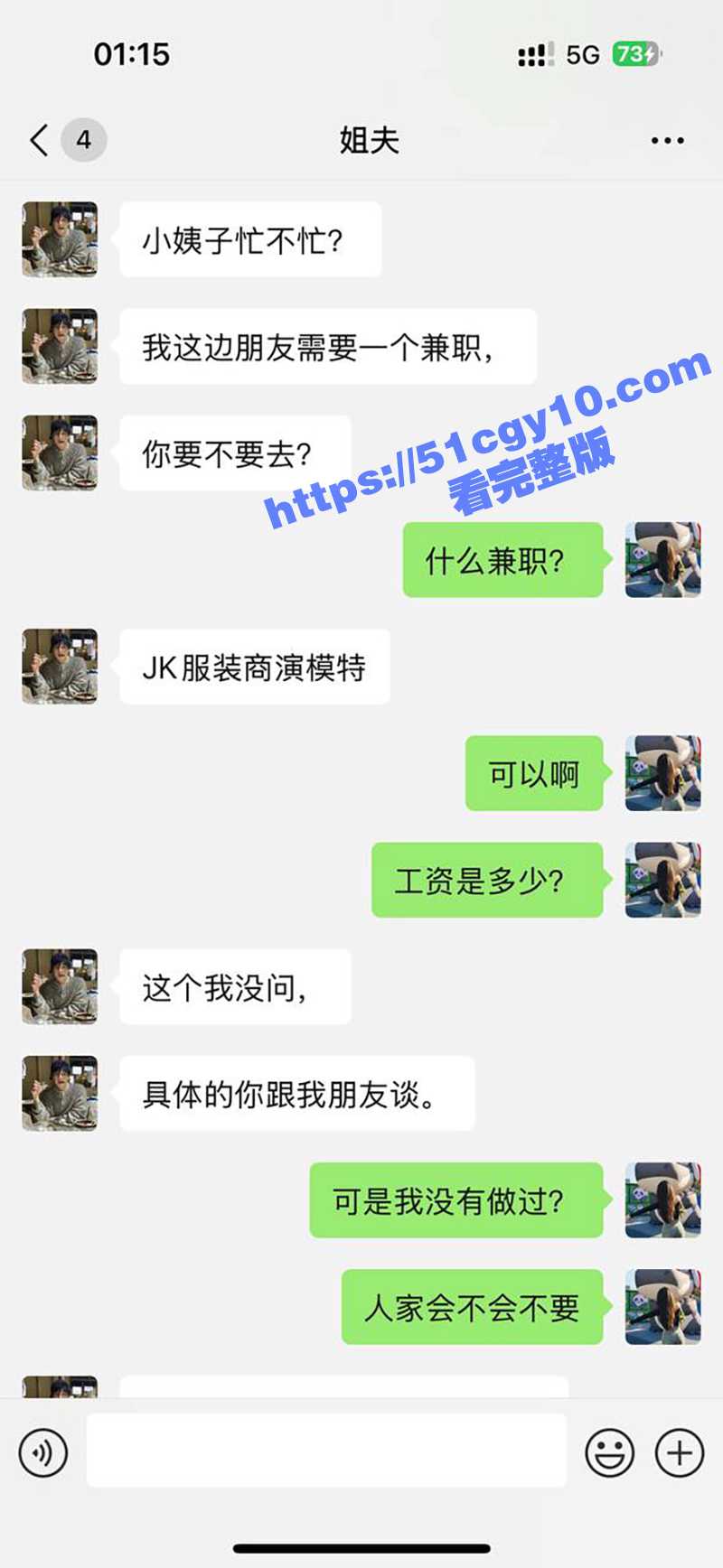723x1568 pixels.
Task: Tap the message 具体的你跟我朋友谈。
Action: click(298, 1093)
